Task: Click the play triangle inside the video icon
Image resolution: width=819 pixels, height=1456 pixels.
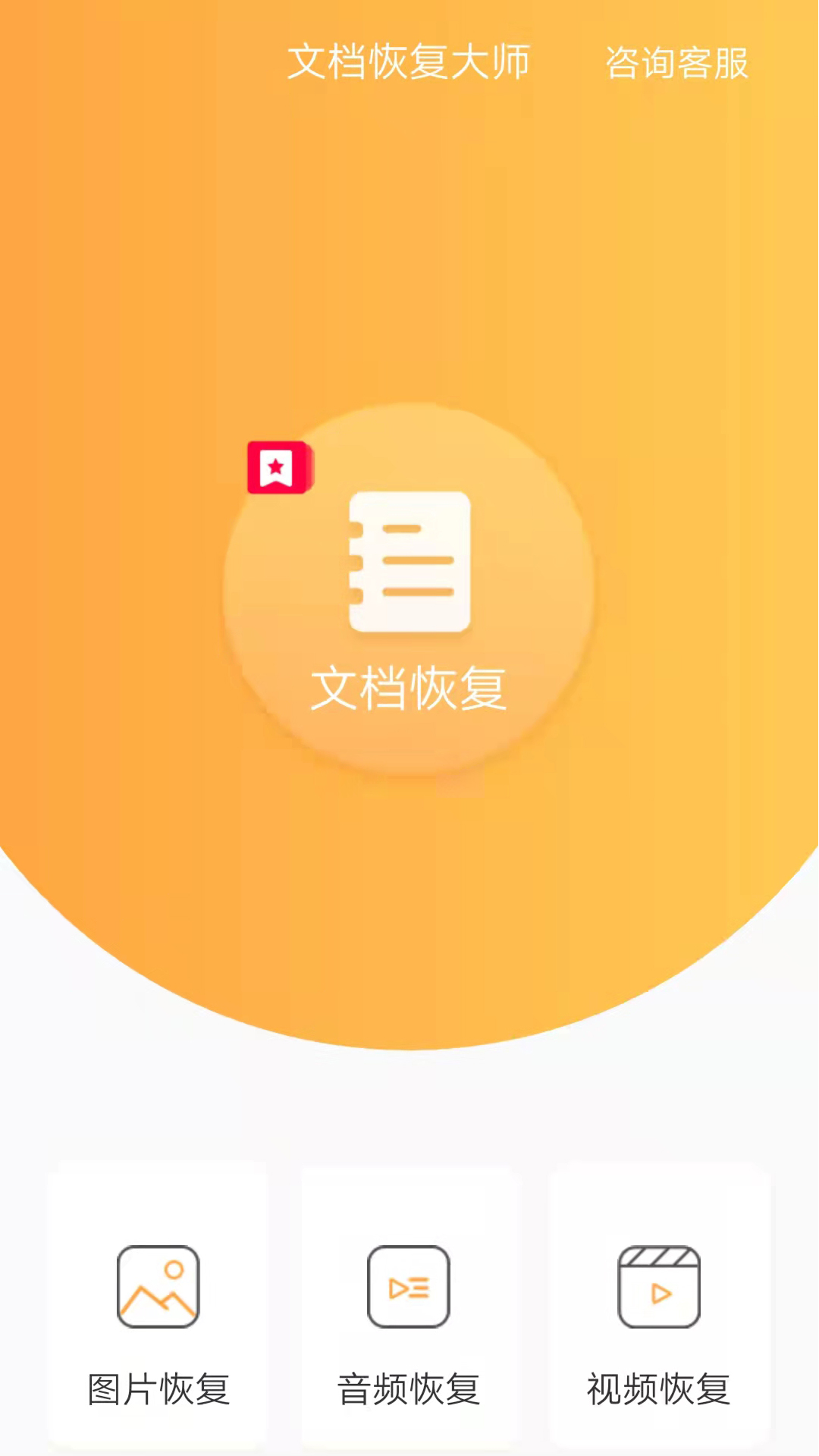Action: pyautogui.click(x=662, y=1293)
